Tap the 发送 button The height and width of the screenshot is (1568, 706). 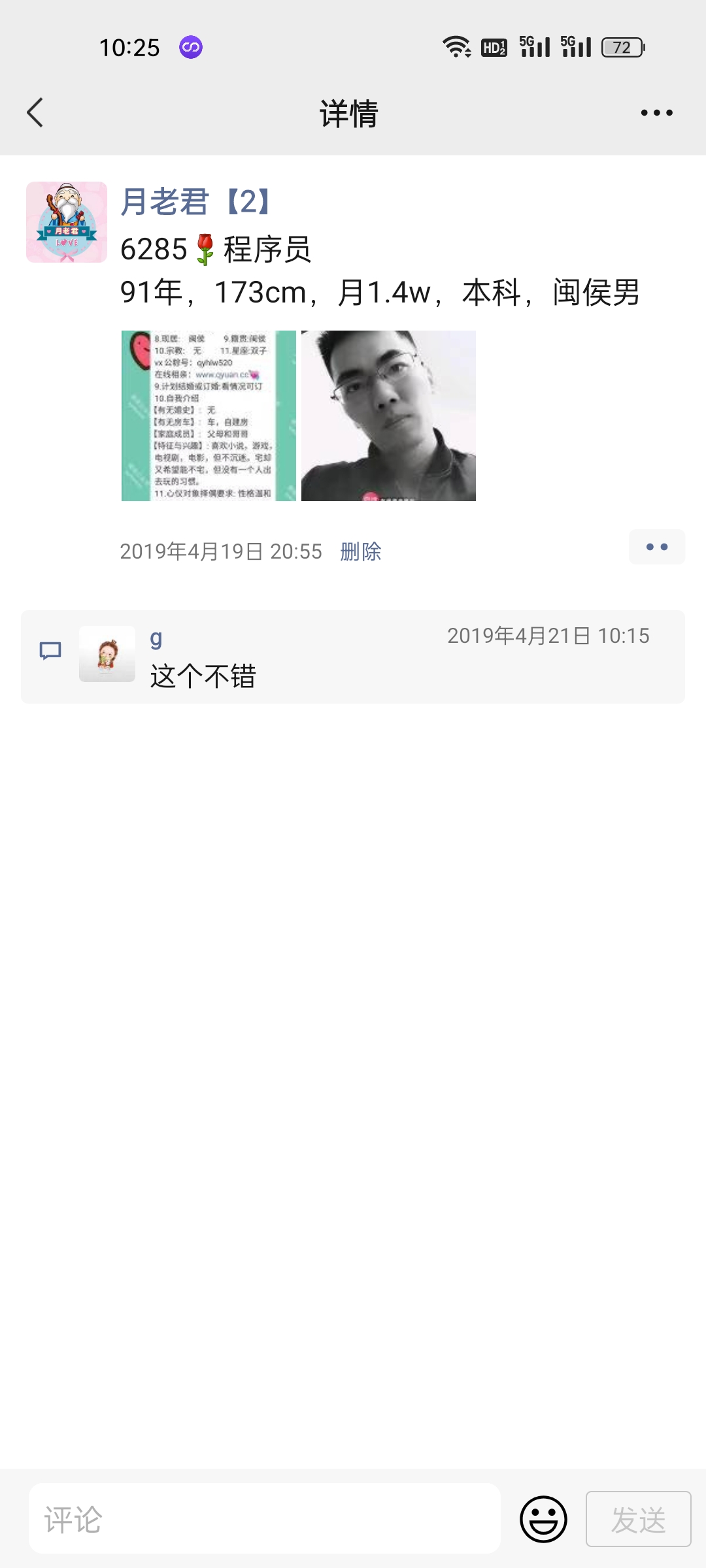coord(638,1519)
